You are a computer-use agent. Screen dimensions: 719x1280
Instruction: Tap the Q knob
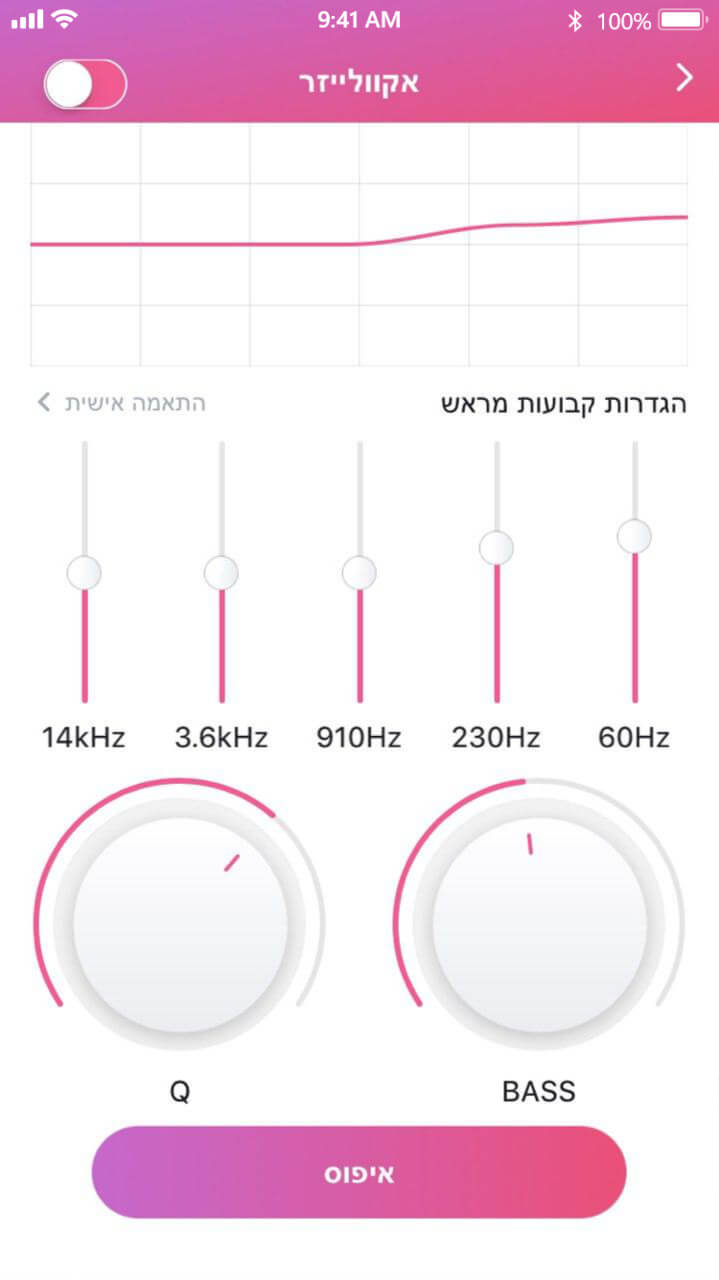[180, 925]
